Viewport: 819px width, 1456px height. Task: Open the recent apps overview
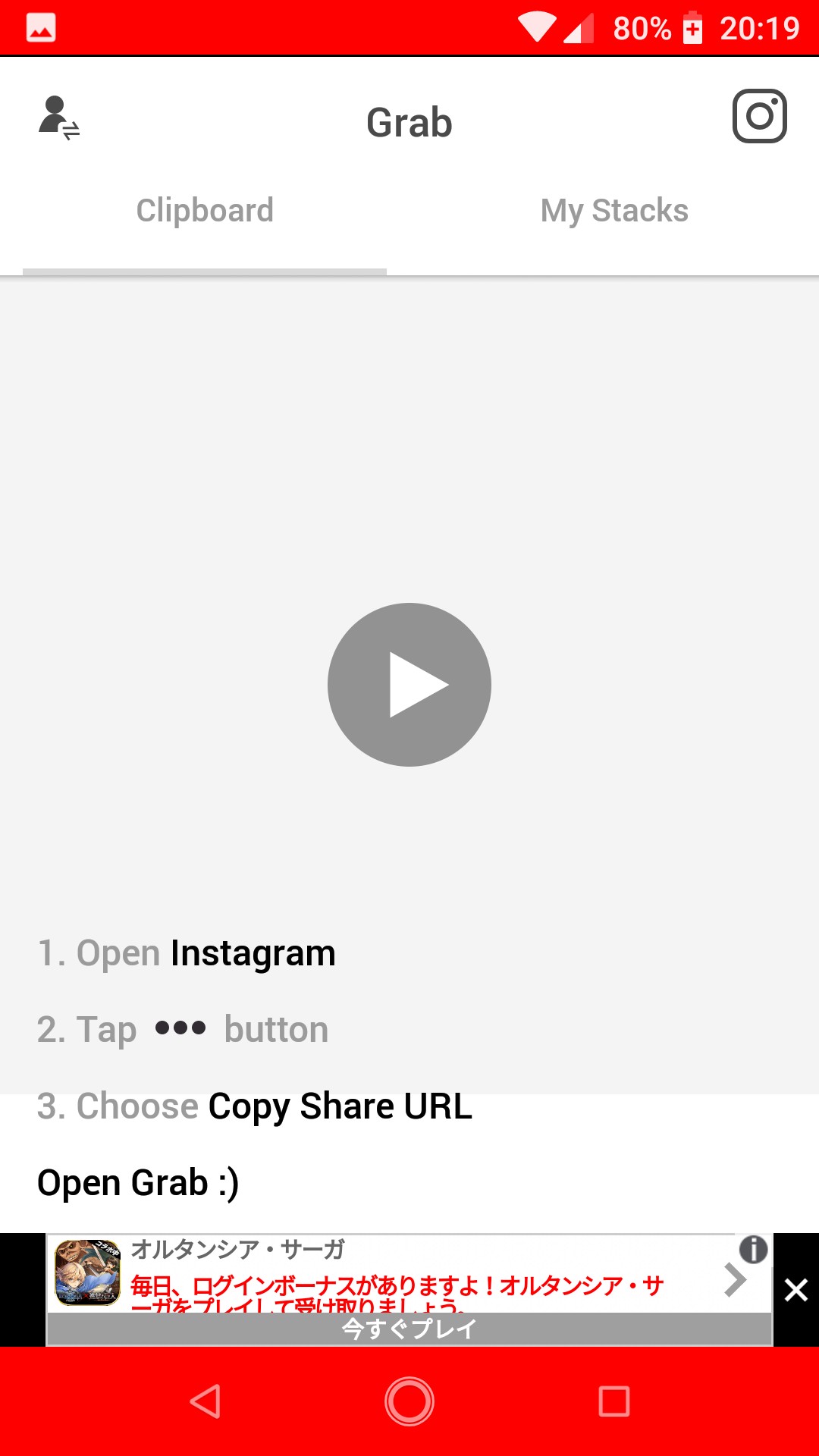tap(614, 1401)
